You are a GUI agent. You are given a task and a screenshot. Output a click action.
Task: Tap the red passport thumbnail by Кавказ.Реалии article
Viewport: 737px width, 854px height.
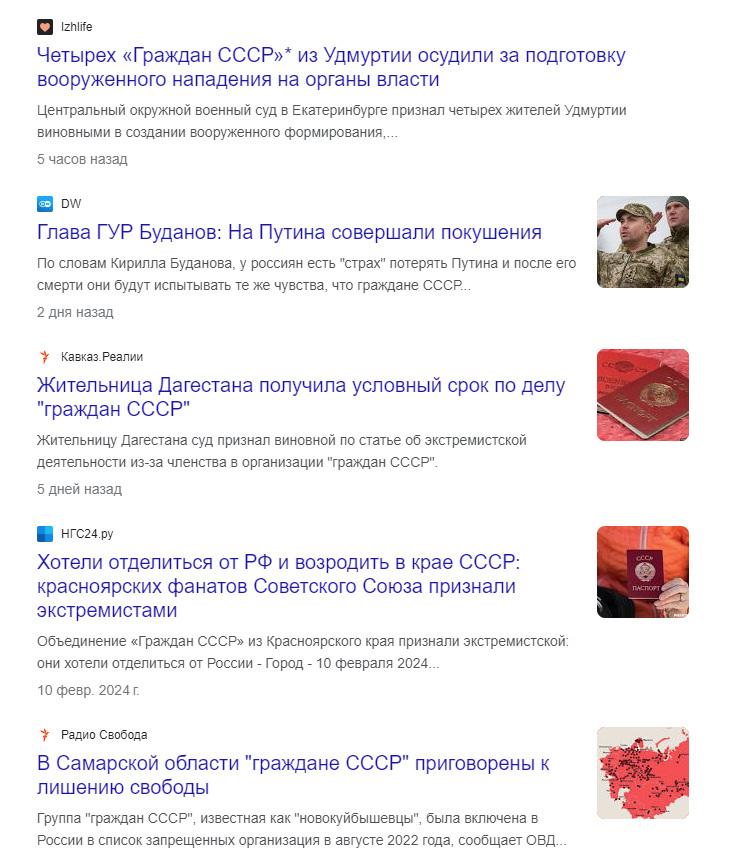(642, 395)
